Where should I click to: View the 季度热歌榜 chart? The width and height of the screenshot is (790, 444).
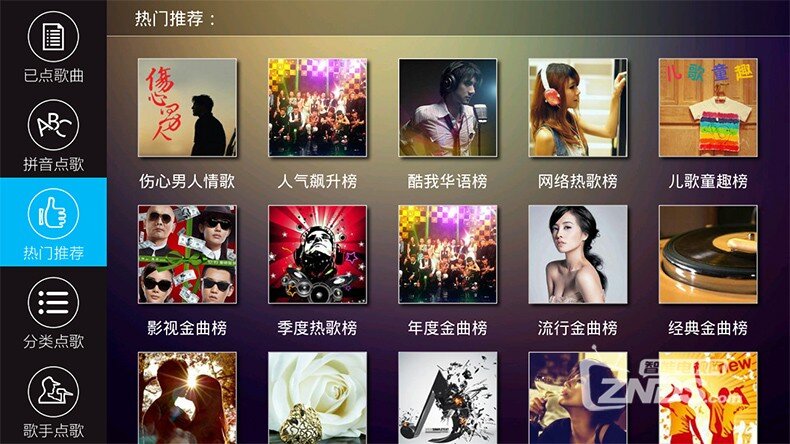pos(317,255)
